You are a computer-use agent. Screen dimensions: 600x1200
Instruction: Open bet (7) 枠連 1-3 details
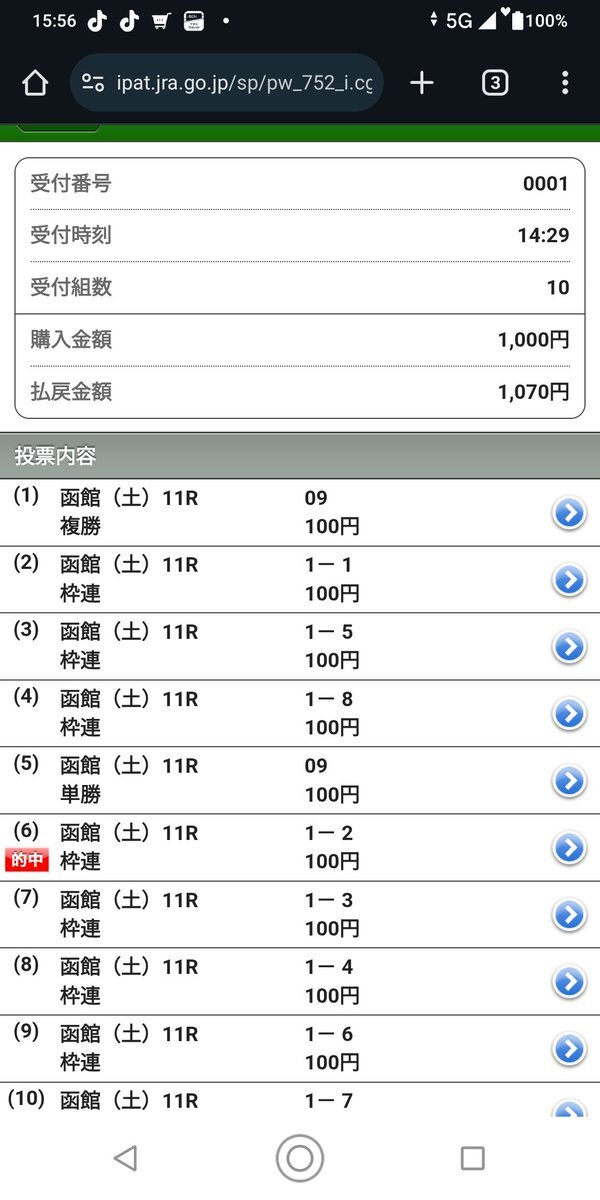click(569, 915)
